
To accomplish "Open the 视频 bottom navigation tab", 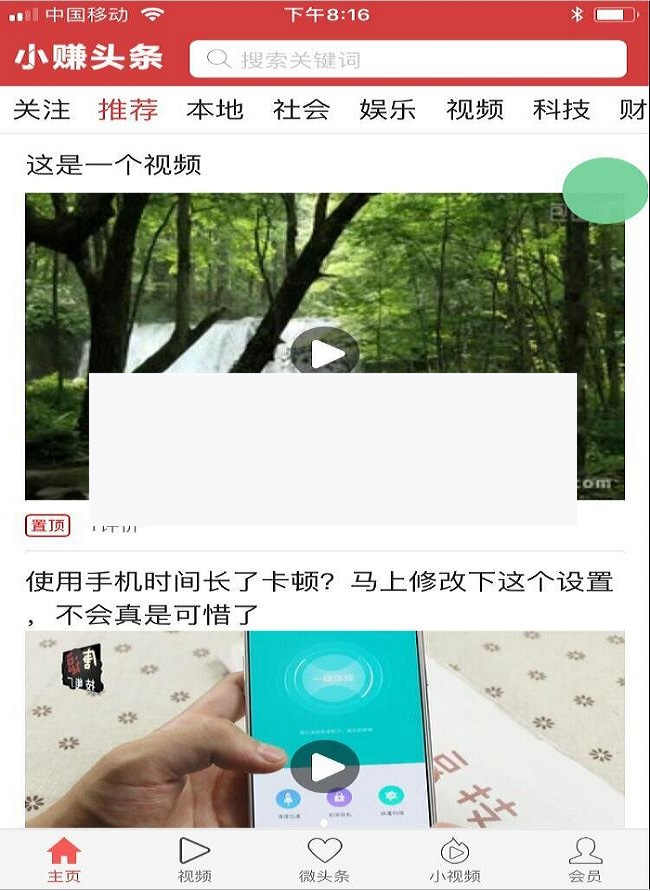I will 194,860.
